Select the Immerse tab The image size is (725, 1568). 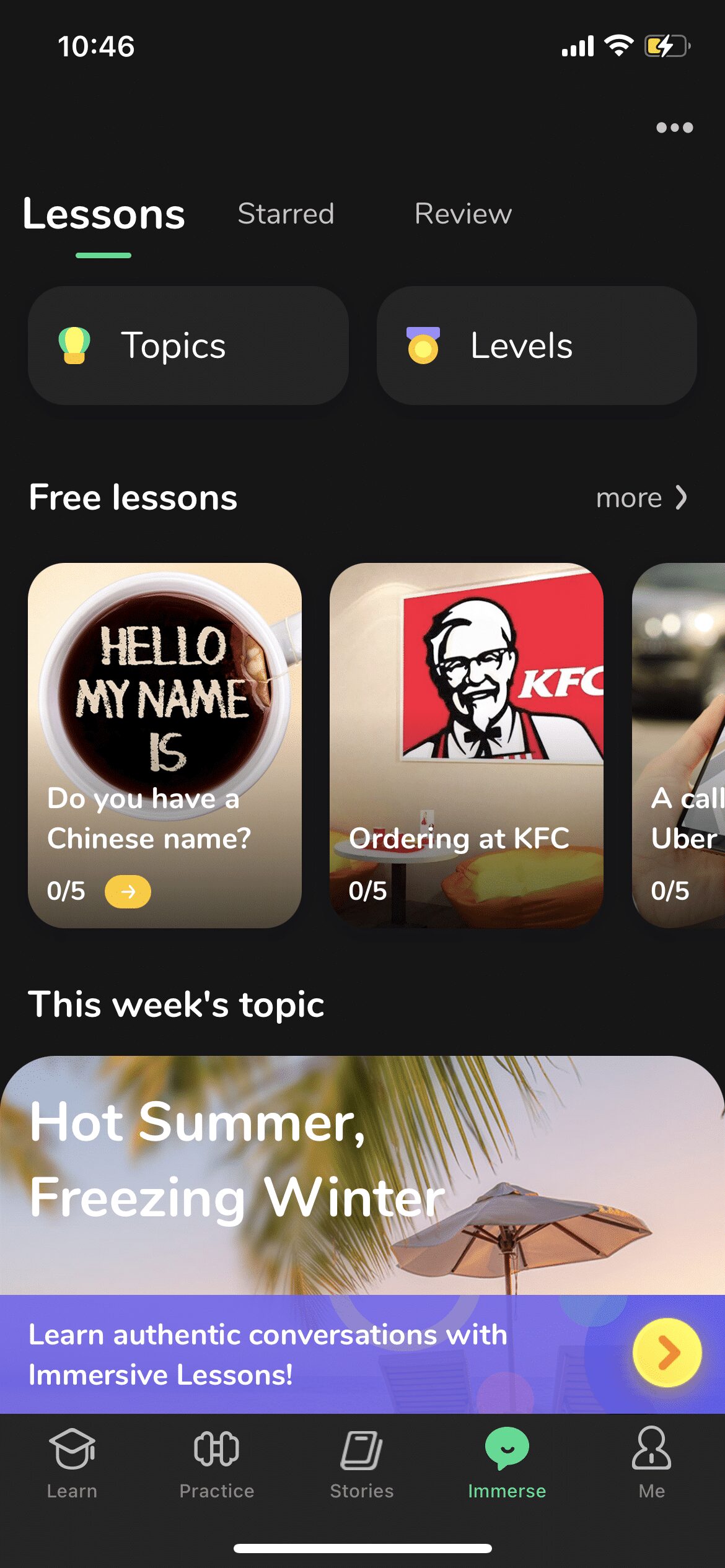tap(507, 1464)
